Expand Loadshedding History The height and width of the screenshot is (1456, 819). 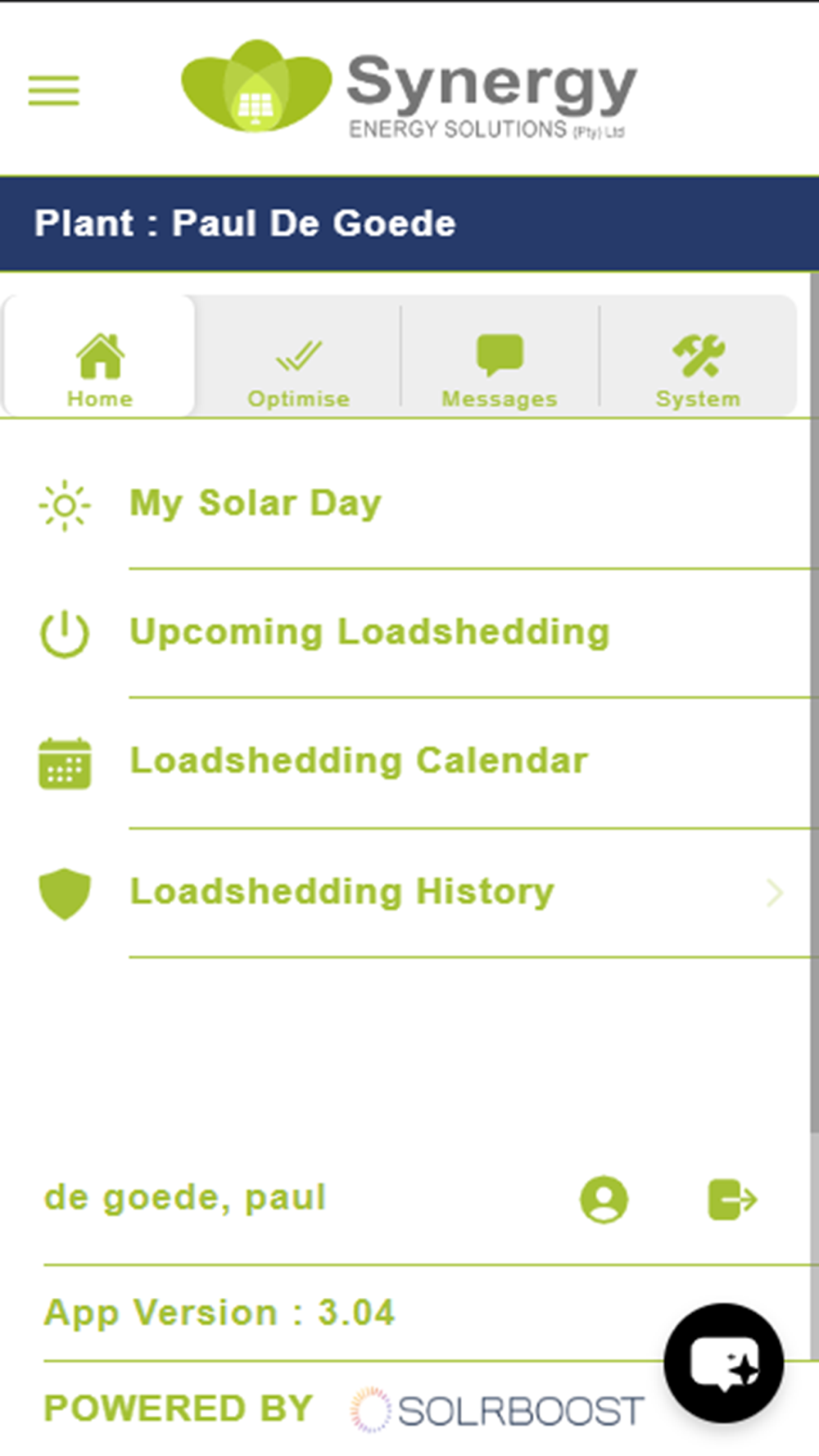342,892
